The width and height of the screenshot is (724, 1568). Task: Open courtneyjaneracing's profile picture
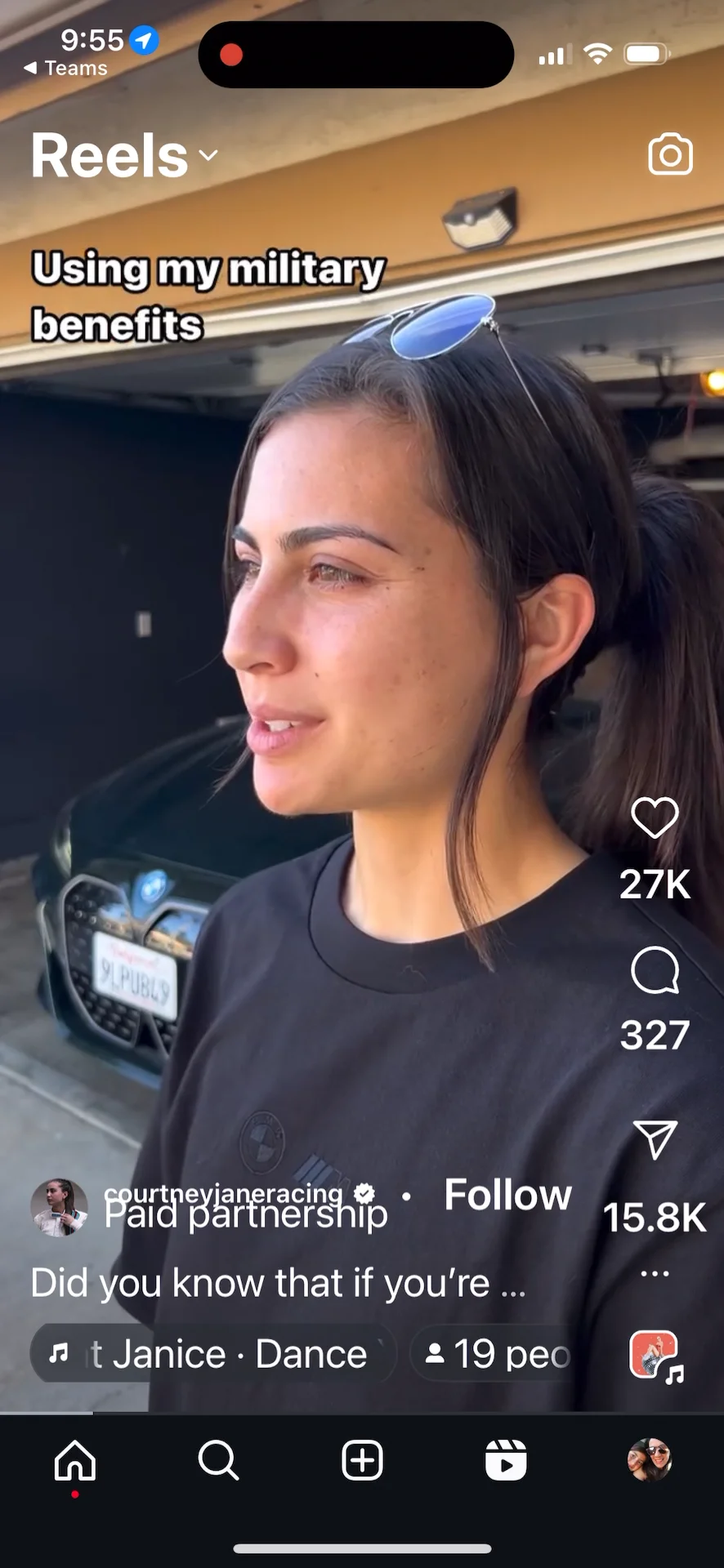pyautogui.click(x=59, y=1207)
